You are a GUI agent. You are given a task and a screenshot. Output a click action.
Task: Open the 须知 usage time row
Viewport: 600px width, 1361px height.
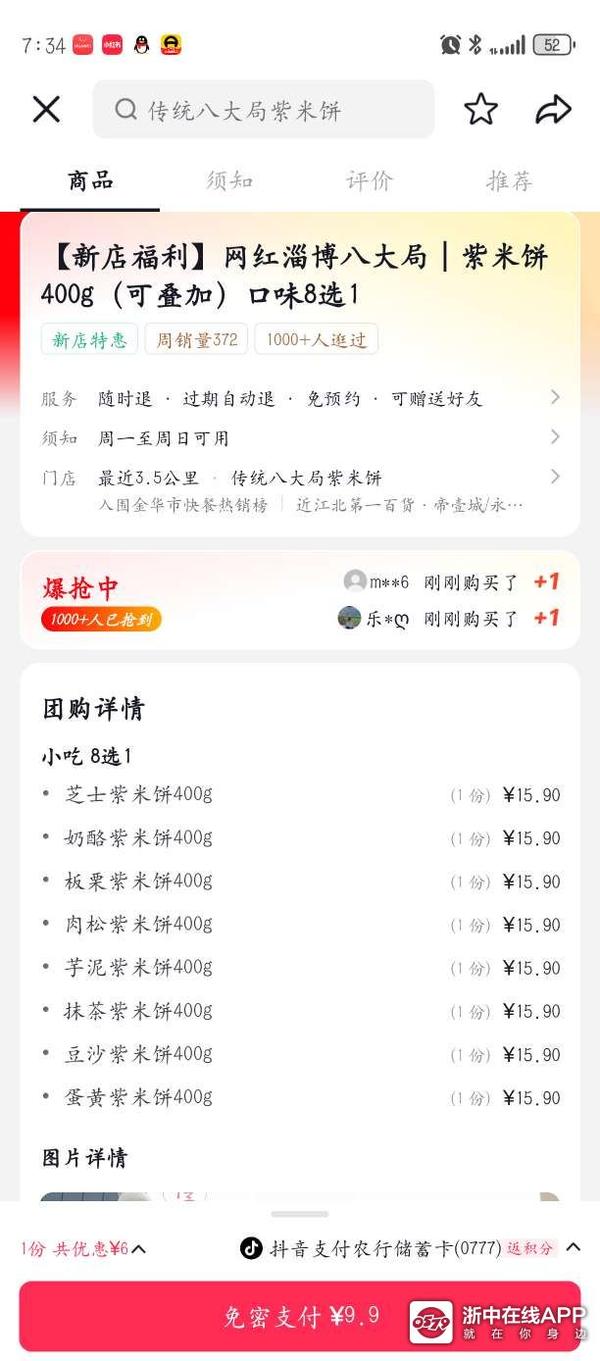coord(300,438)
